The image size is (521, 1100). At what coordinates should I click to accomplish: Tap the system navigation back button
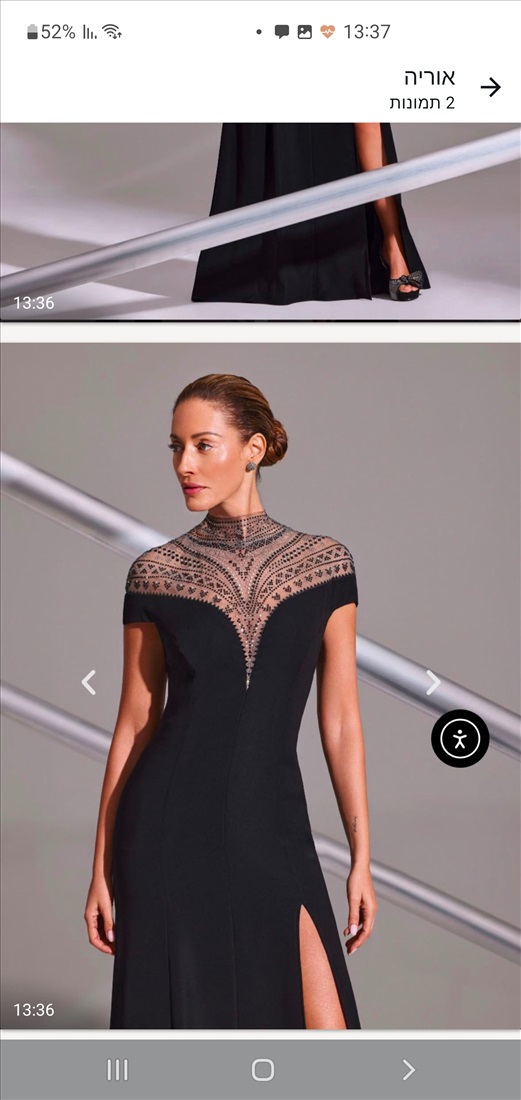click(408, 1070)
